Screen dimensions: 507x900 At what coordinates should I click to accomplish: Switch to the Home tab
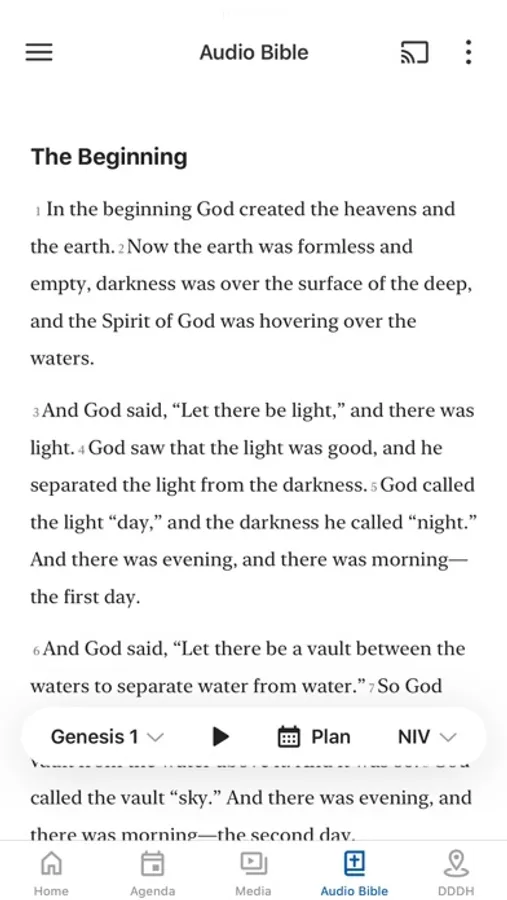click(x=51, y=873)
